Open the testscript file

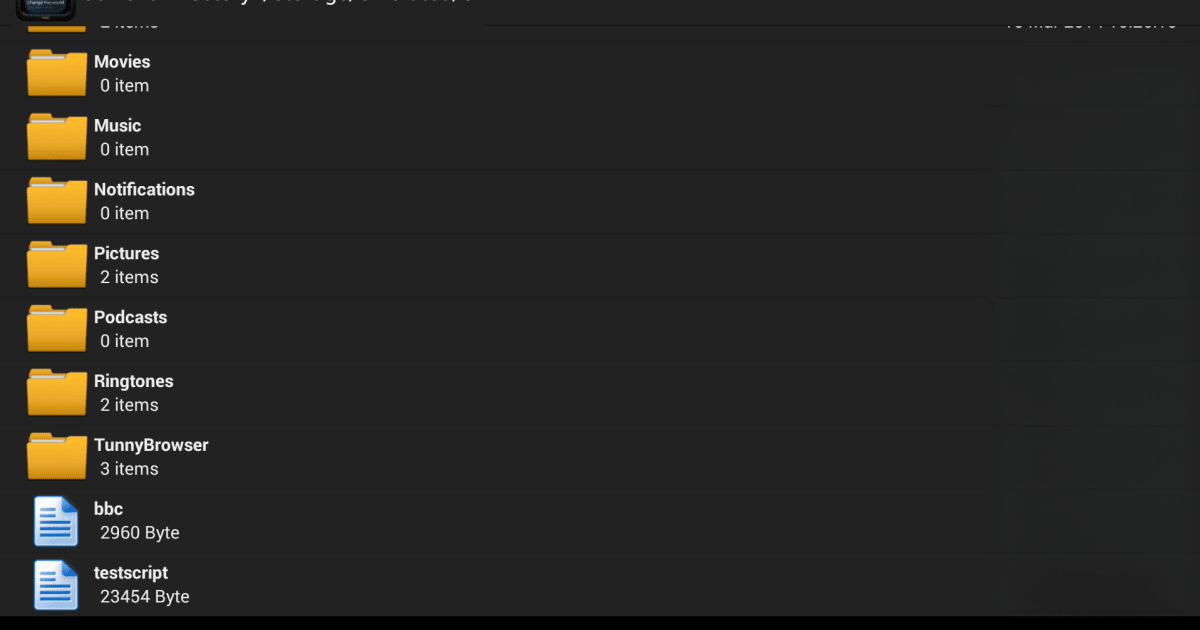click(x=130, y=585)
